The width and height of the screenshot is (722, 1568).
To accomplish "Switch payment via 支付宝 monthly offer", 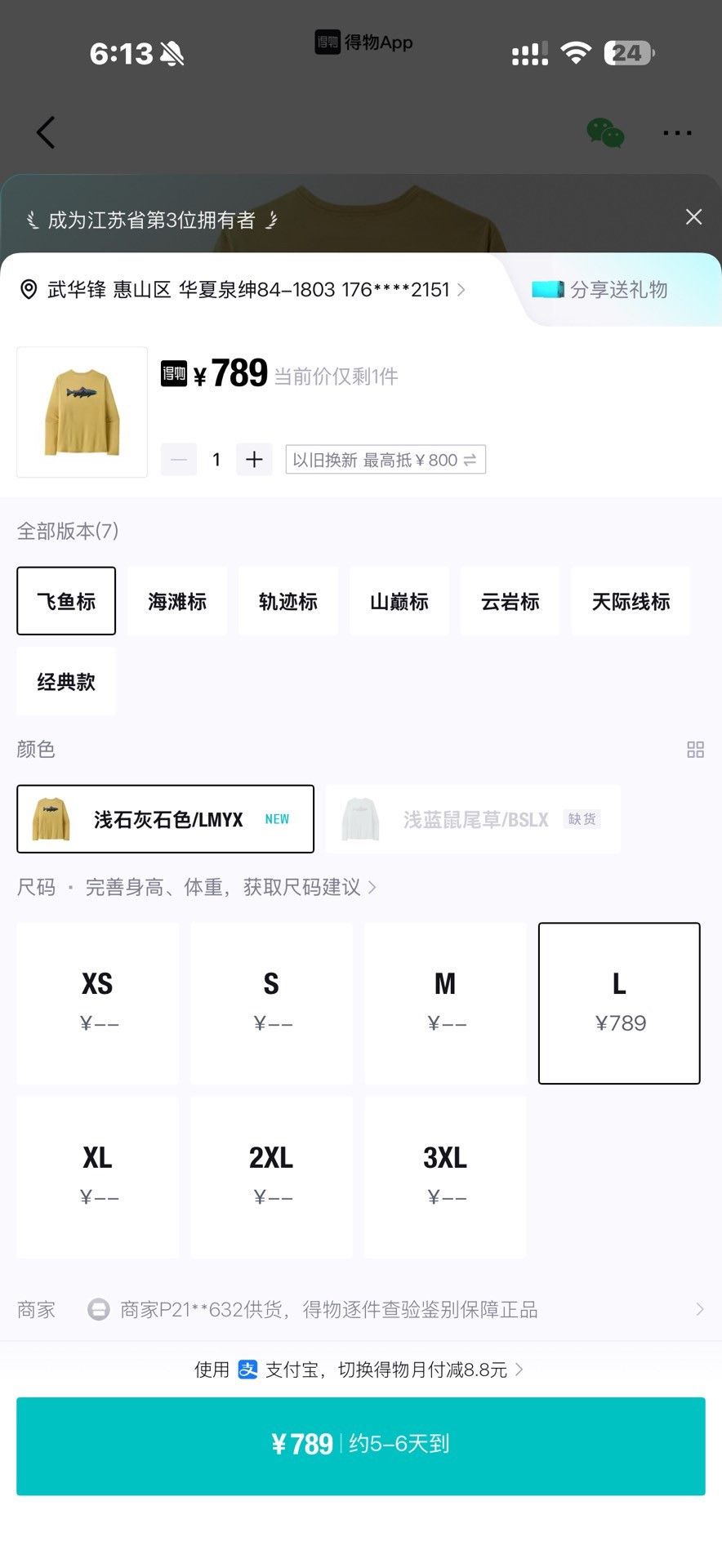I will (359, 1370).
